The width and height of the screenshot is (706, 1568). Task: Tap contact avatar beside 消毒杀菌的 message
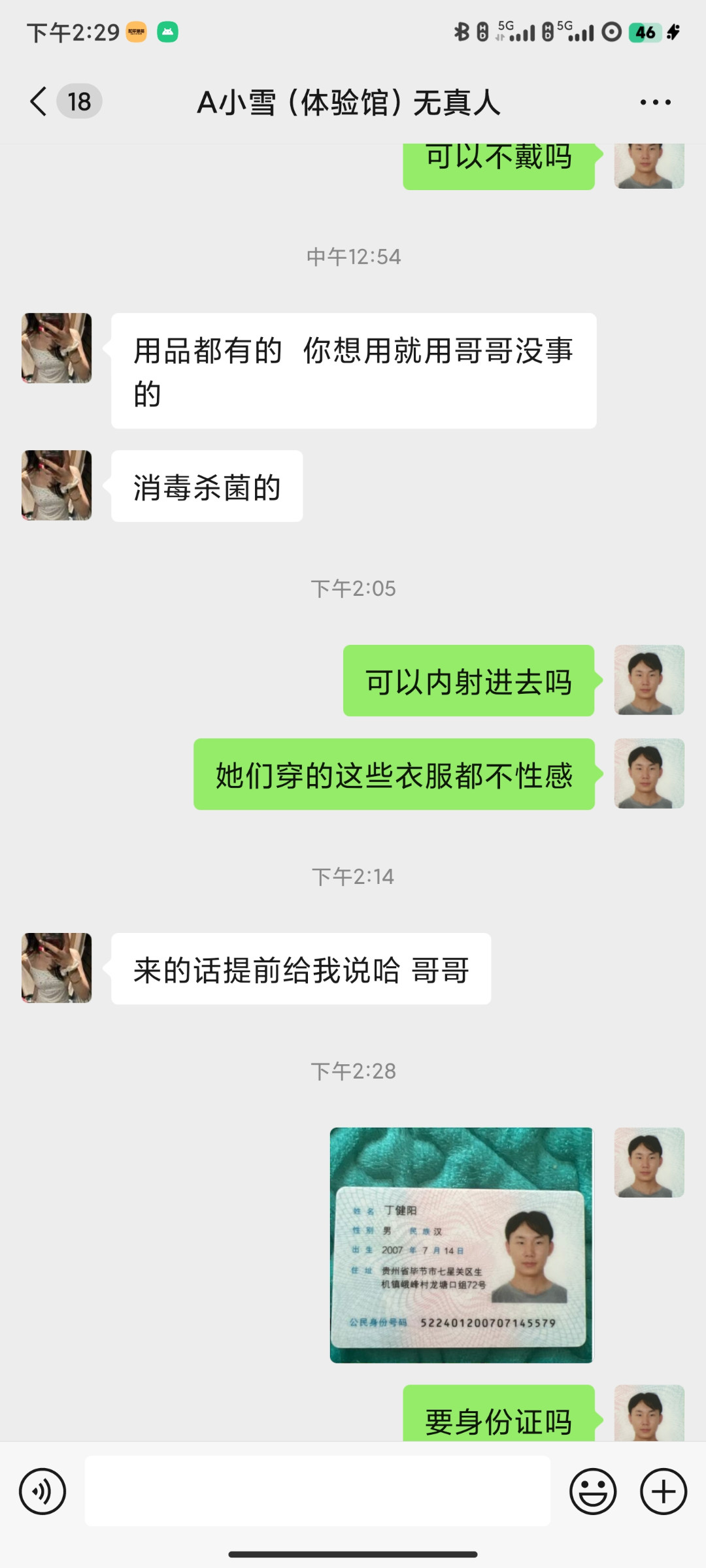pos(57,485)
